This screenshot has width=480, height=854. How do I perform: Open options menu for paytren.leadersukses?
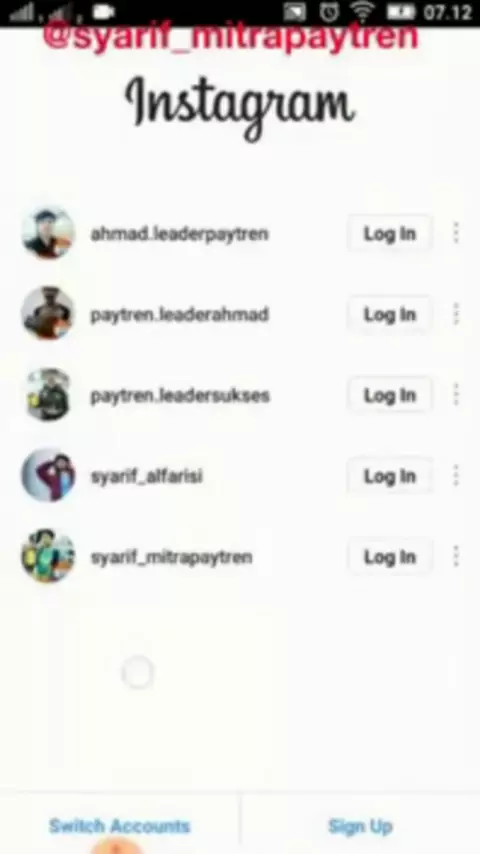click(456, 395)
